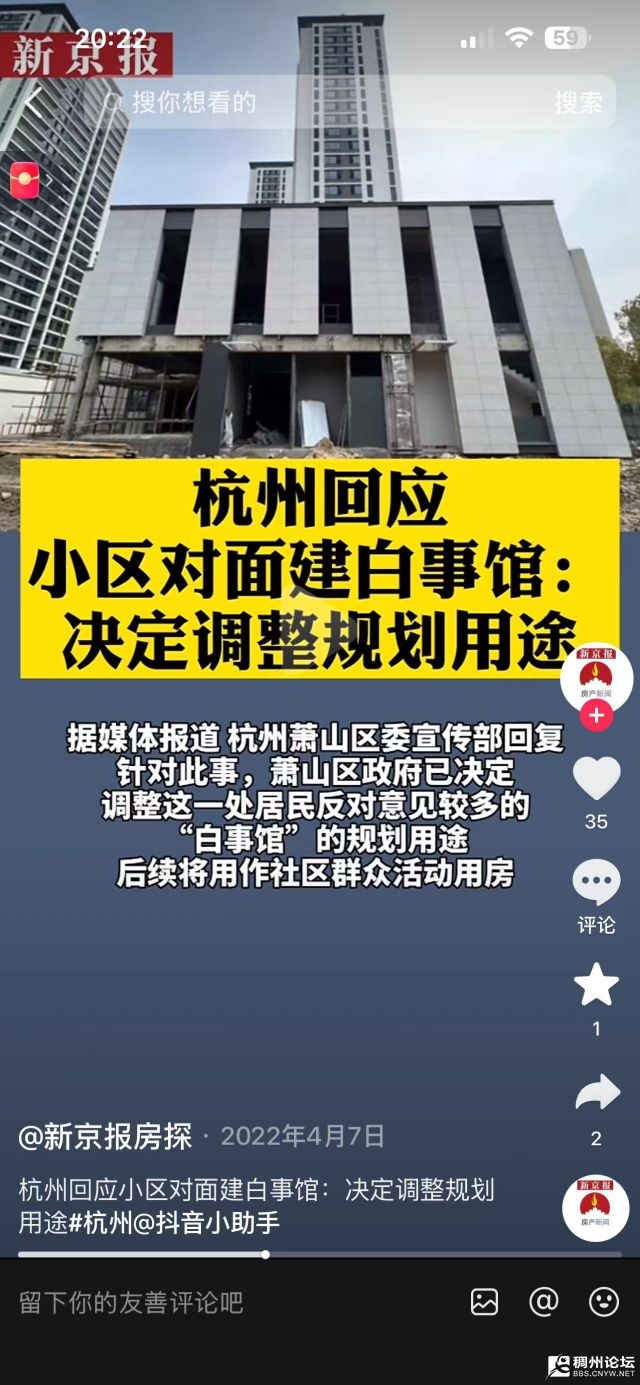Tap the 搜索 button
The width and height of the screenshot is (640, 1385).
coord(578,102)
